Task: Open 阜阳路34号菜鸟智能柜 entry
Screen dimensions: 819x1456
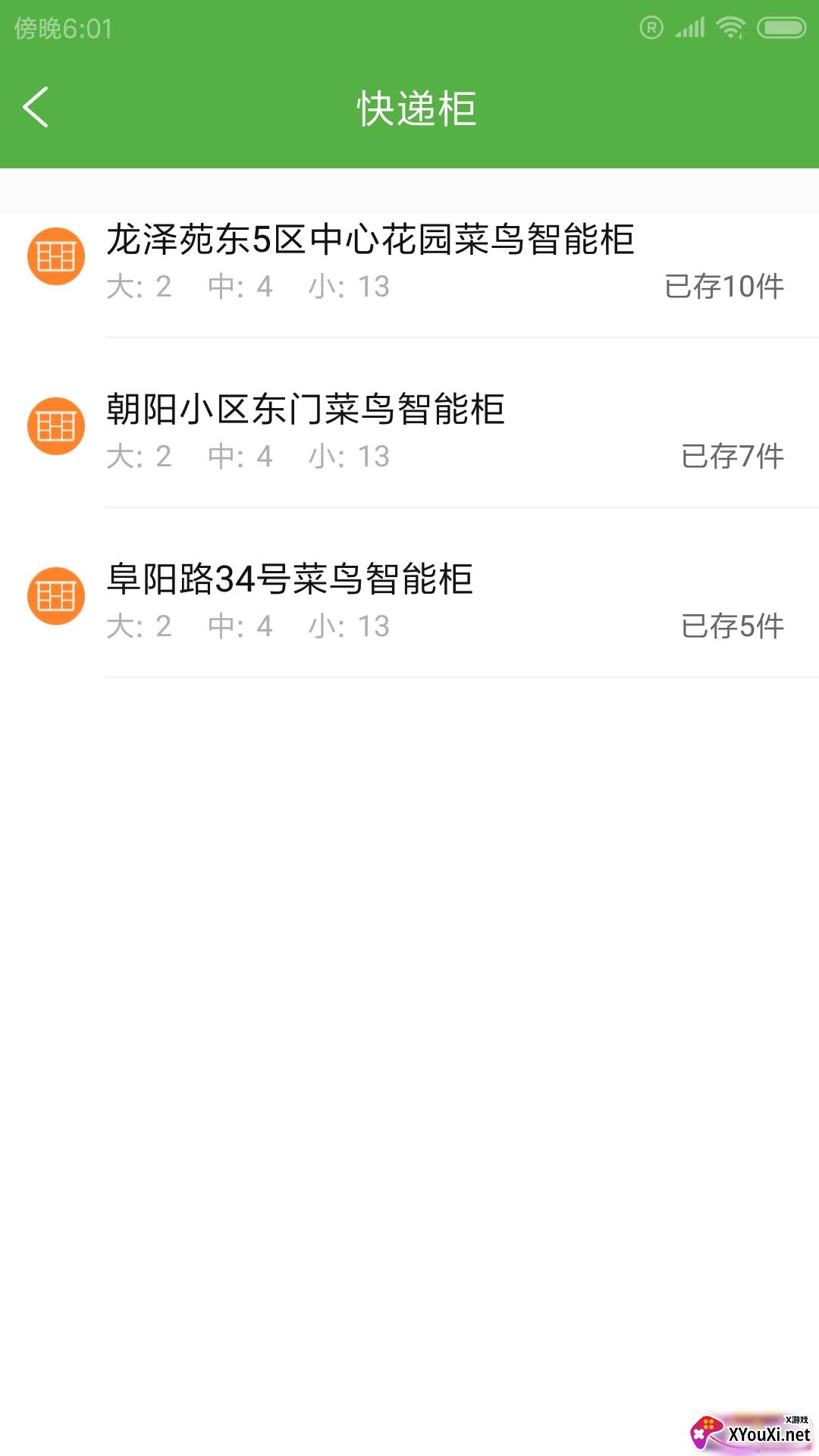Action: [x=289, y=579]
